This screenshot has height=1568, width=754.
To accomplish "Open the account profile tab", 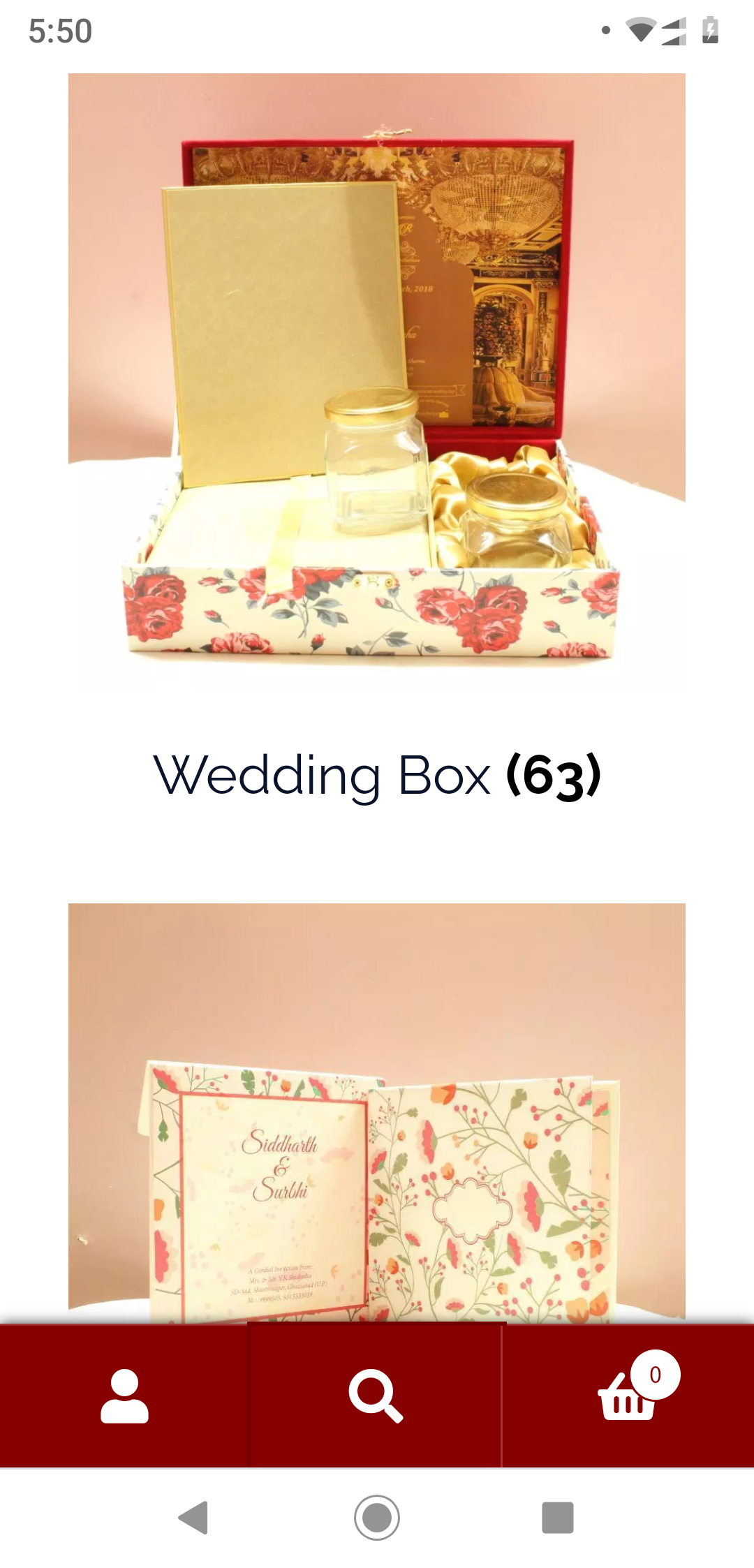I will (124, 1396).
